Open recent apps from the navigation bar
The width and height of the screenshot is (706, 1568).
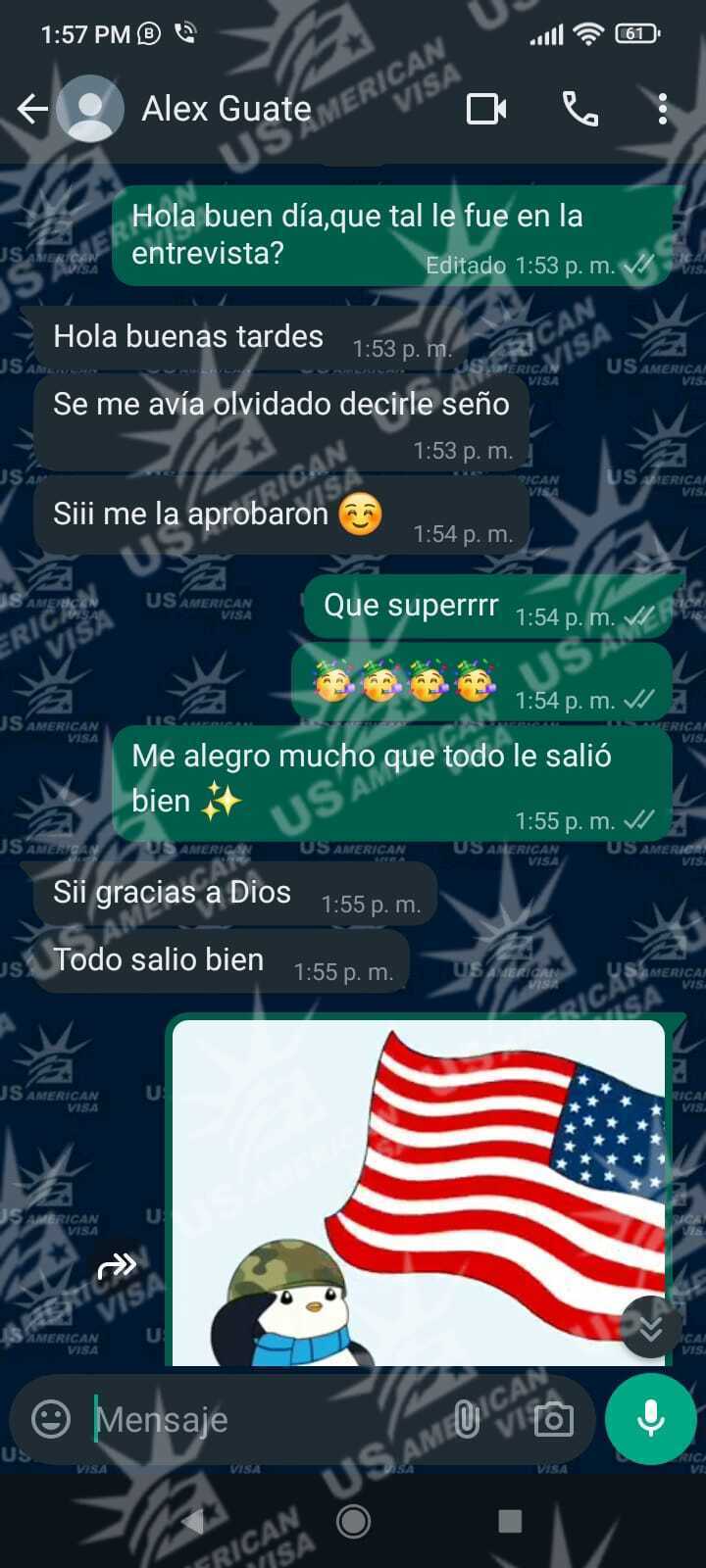pyautogui.click(x=509, y=1521)
